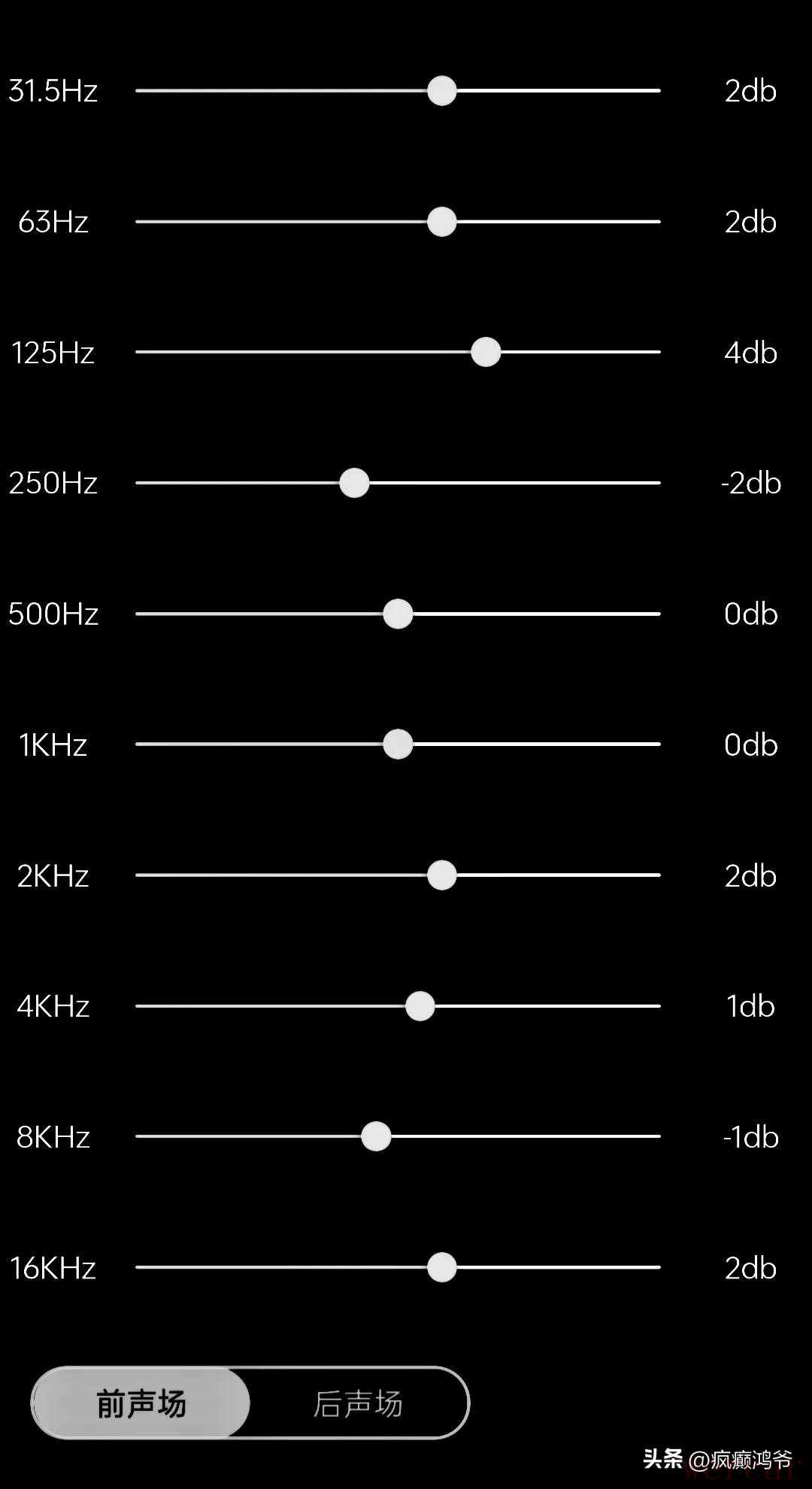
Task: Select the 250Hz slider knob
Action: click(x=354, y=483)
